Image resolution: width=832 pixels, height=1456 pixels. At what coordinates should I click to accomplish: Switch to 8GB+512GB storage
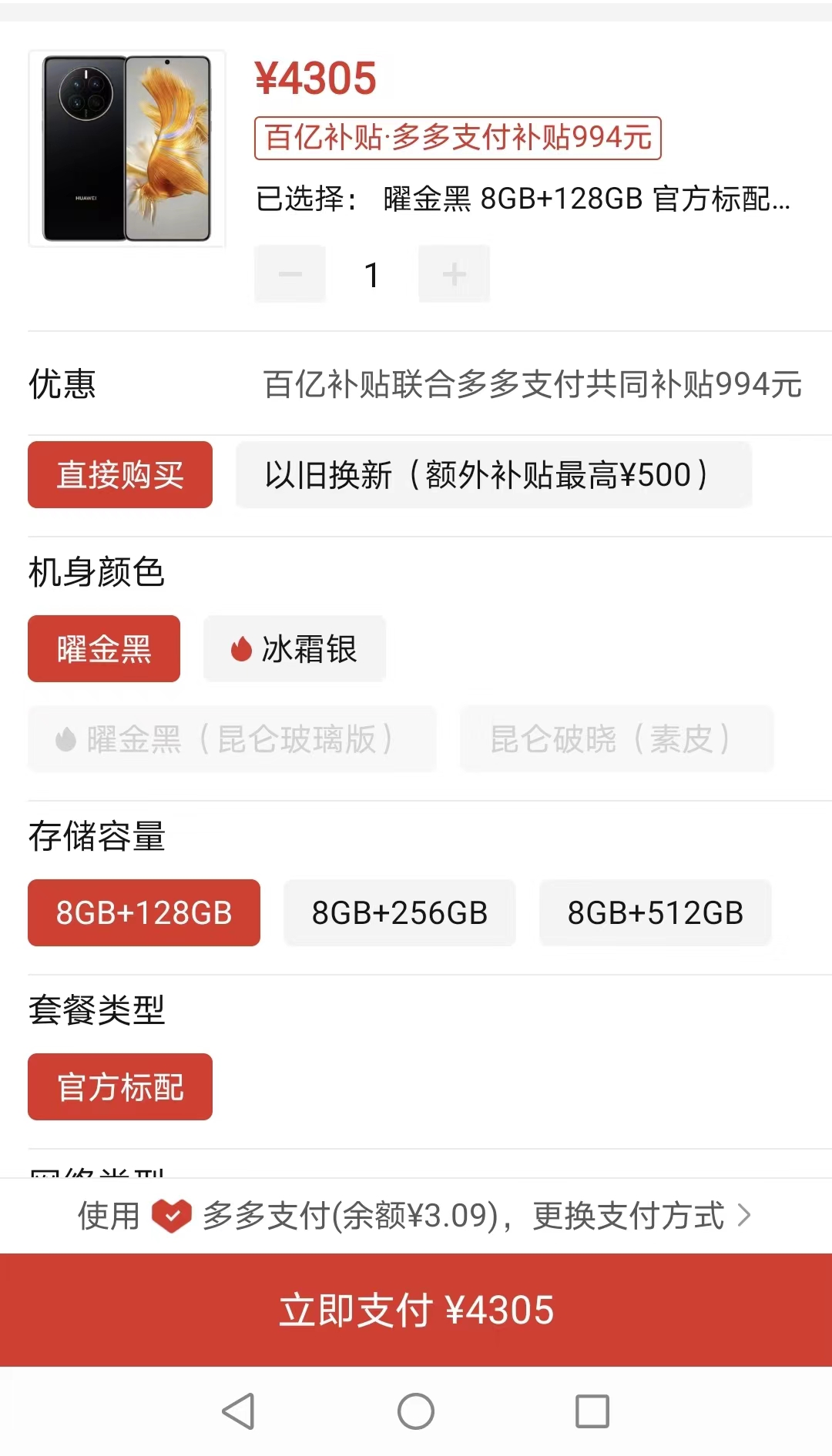point(655,913)
